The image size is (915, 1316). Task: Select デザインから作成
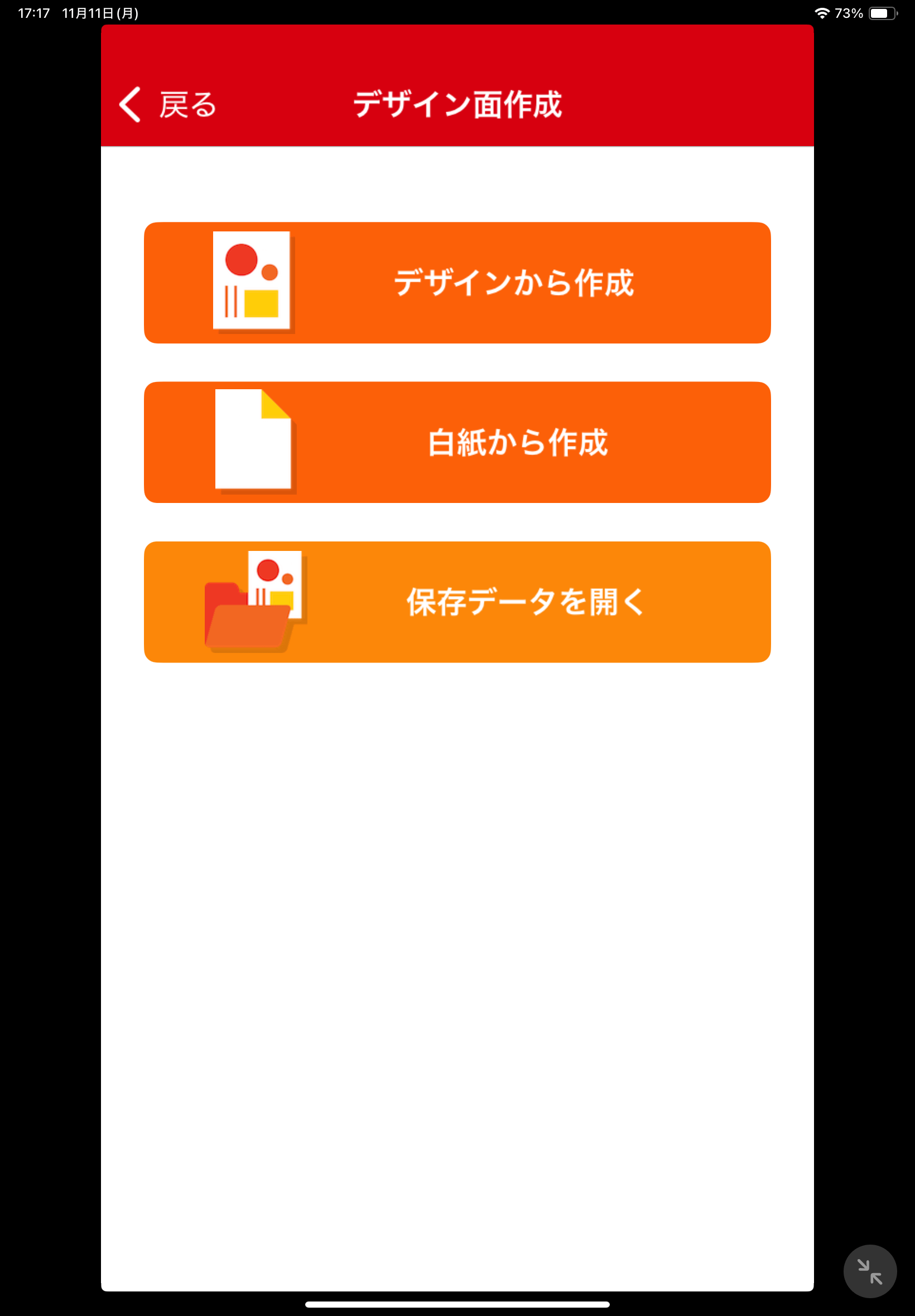(x=457, y=283)
